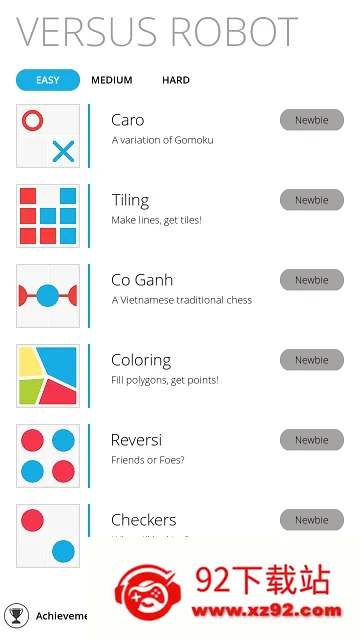The height and width of the screenshot is (640, 360).
Task: Tap the Newbie badge for Caro
Action: coord(312,120)
